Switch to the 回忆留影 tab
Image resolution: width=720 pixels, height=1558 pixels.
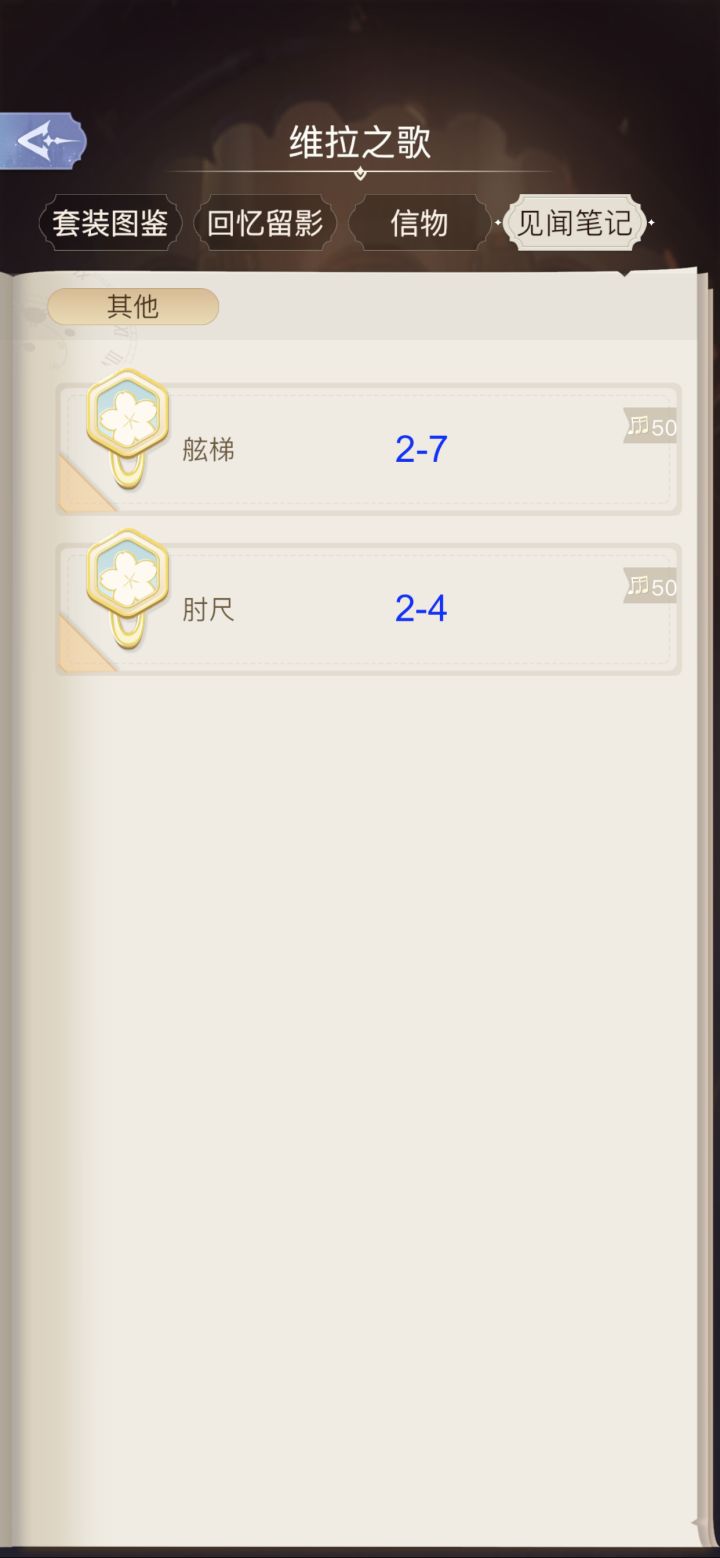tap(264, 222)
